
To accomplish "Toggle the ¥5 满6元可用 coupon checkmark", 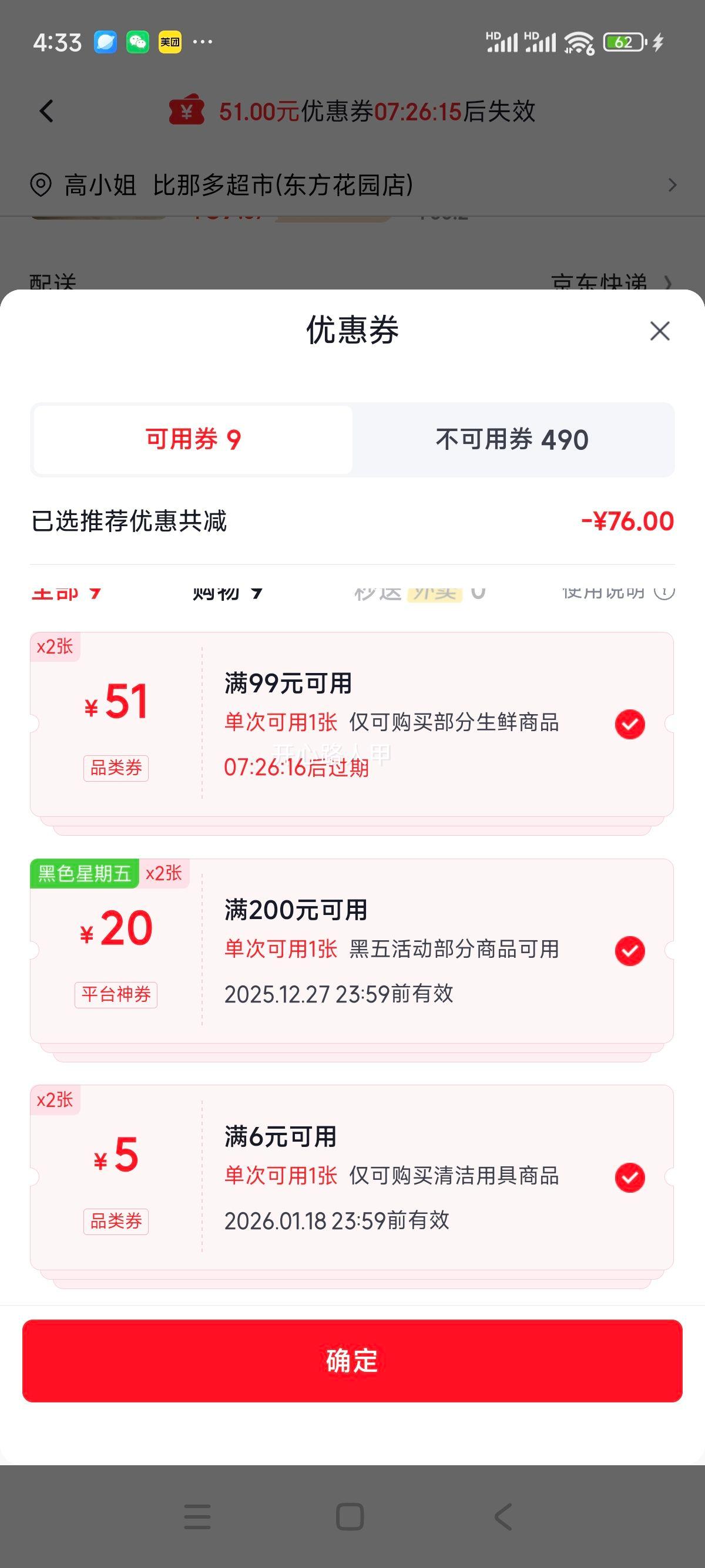I will 630,1178.
